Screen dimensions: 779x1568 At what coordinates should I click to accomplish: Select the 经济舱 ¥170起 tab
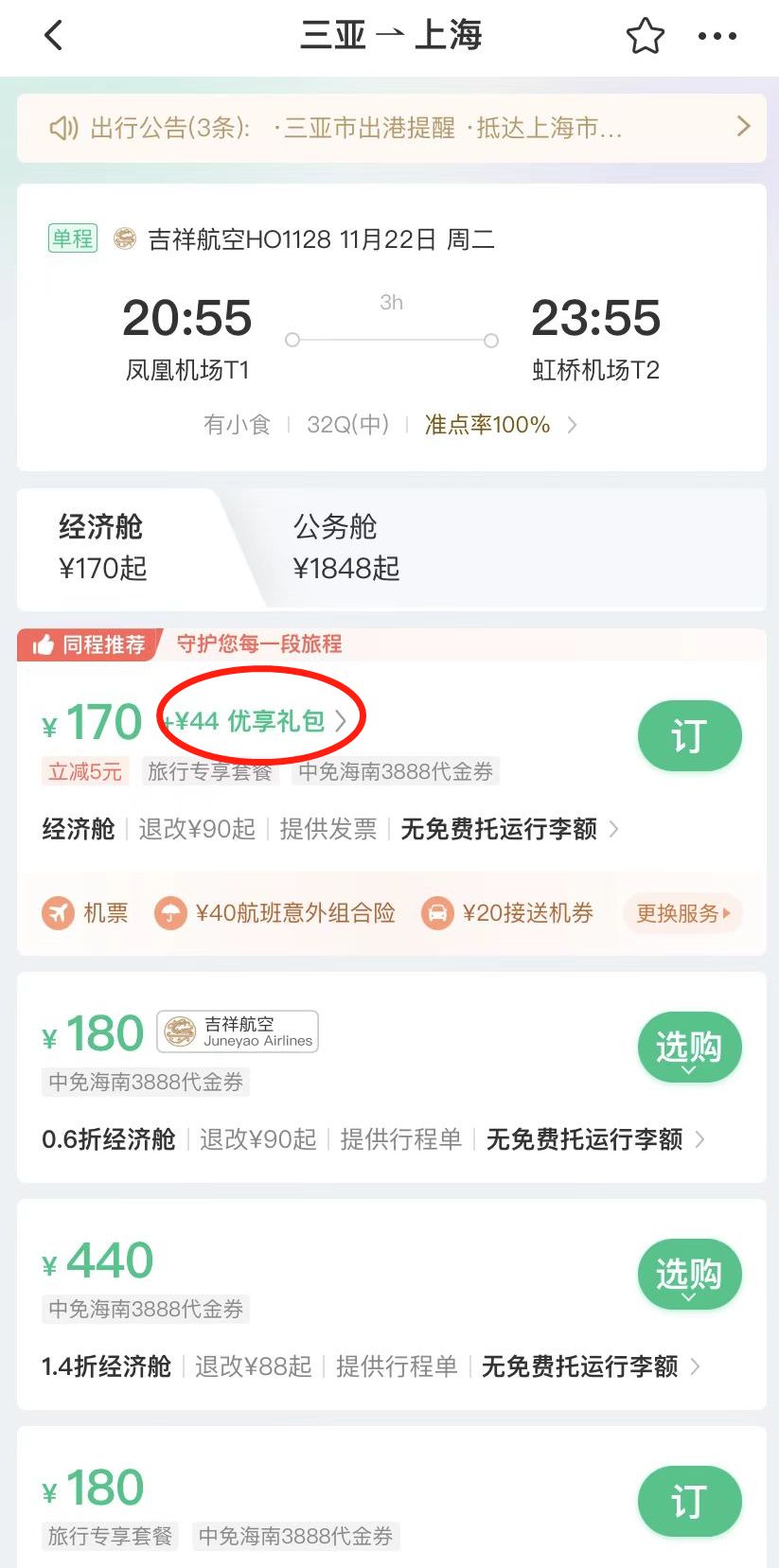coord(104,548)
